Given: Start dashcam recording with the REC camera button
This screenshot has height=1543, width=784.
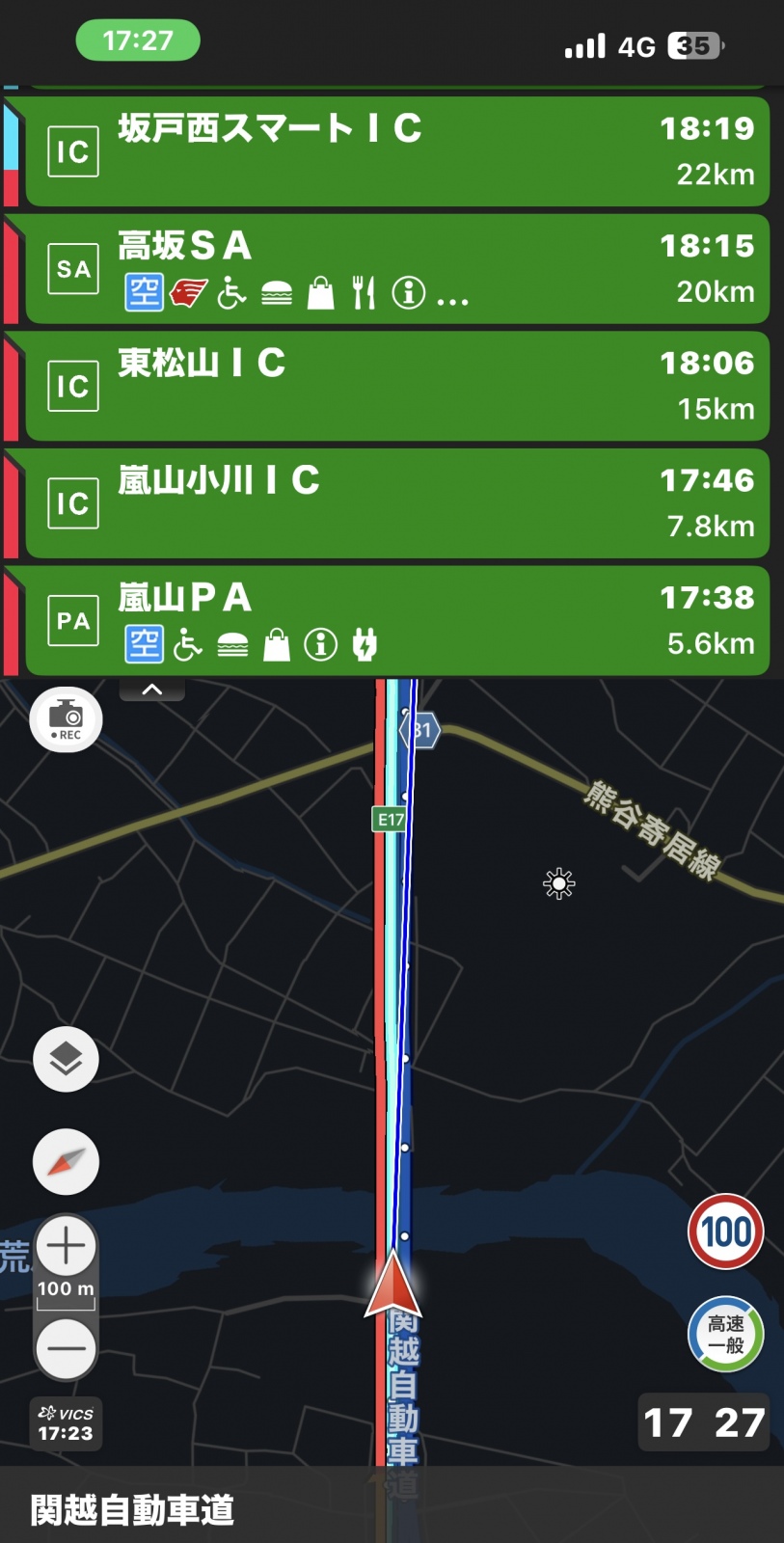Looking at the screenshot, I should pyautogui.click(x=66, y=719).
